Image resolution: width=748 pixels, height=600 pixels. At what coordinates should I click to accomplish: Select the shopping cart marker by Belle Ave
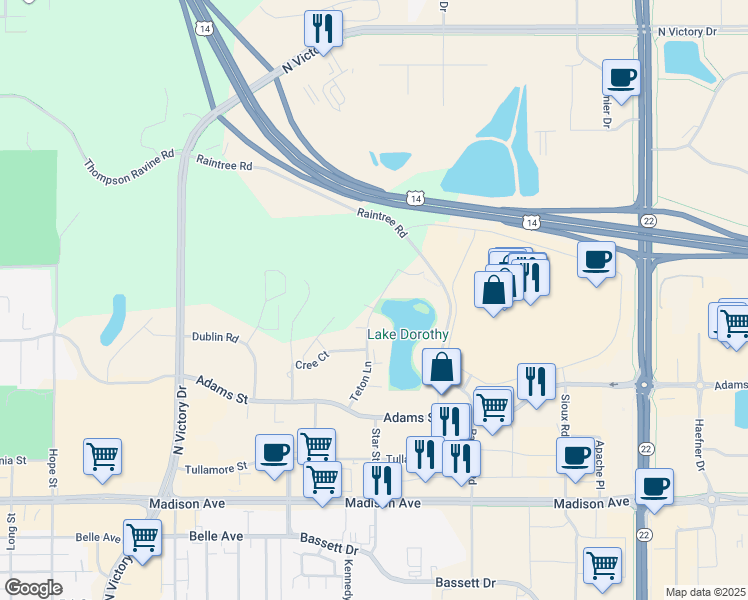[143, 537]
